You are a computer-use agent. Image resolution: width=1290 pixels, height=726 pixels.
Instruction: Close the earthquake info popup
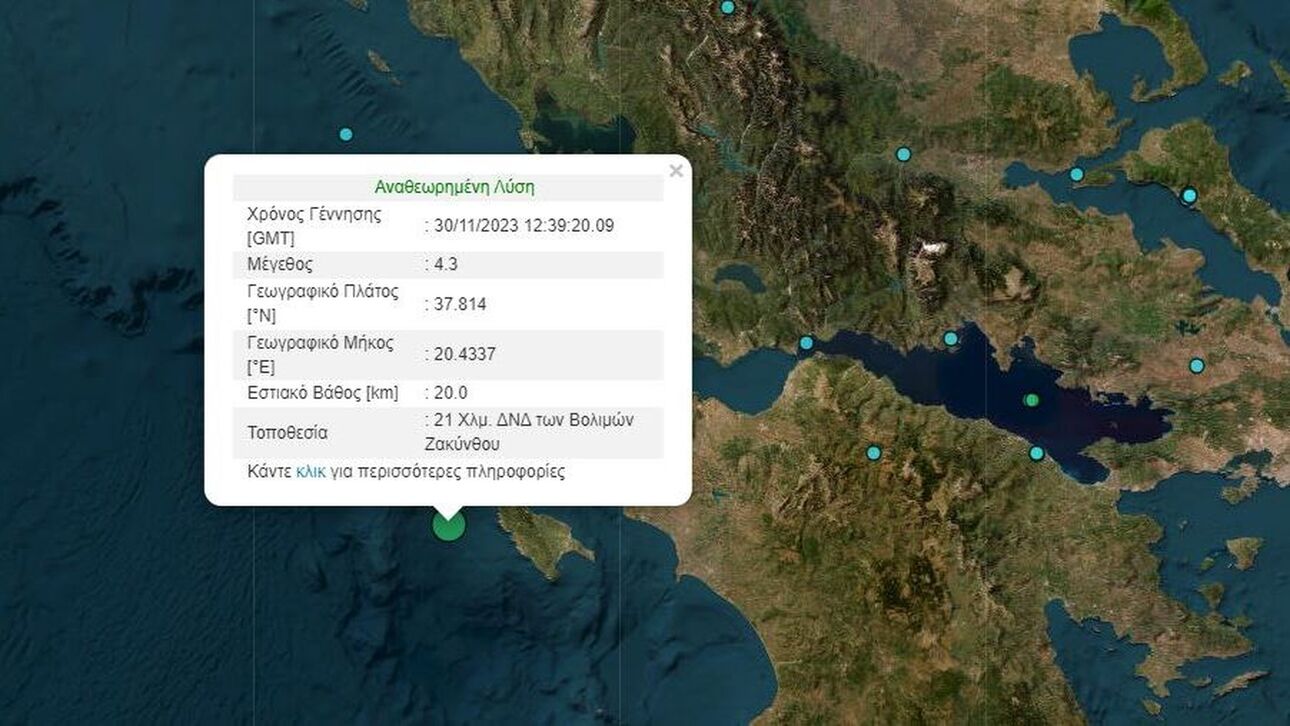676,171
